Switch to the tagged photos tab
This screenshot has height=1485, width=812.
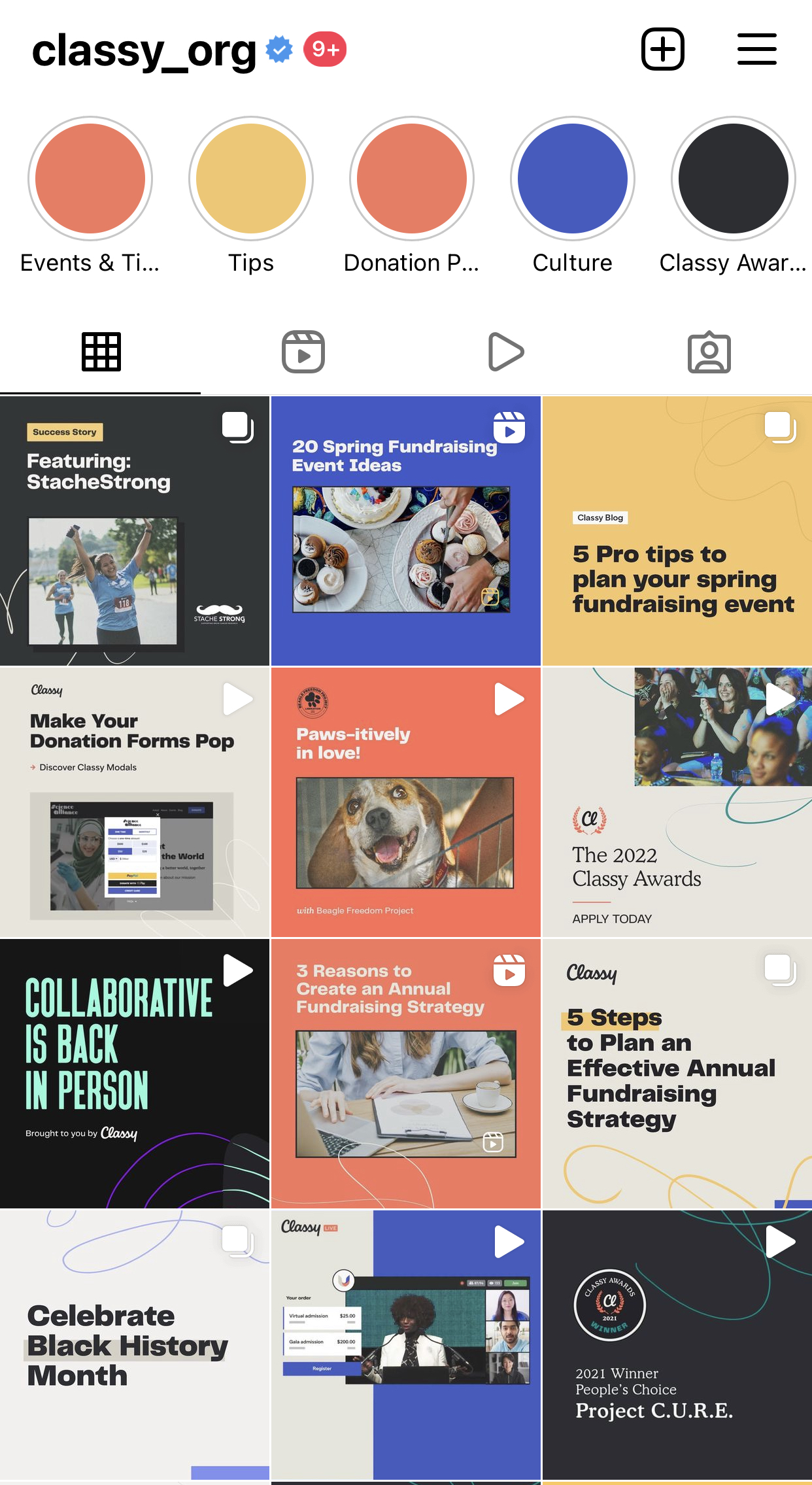(709, 352)
